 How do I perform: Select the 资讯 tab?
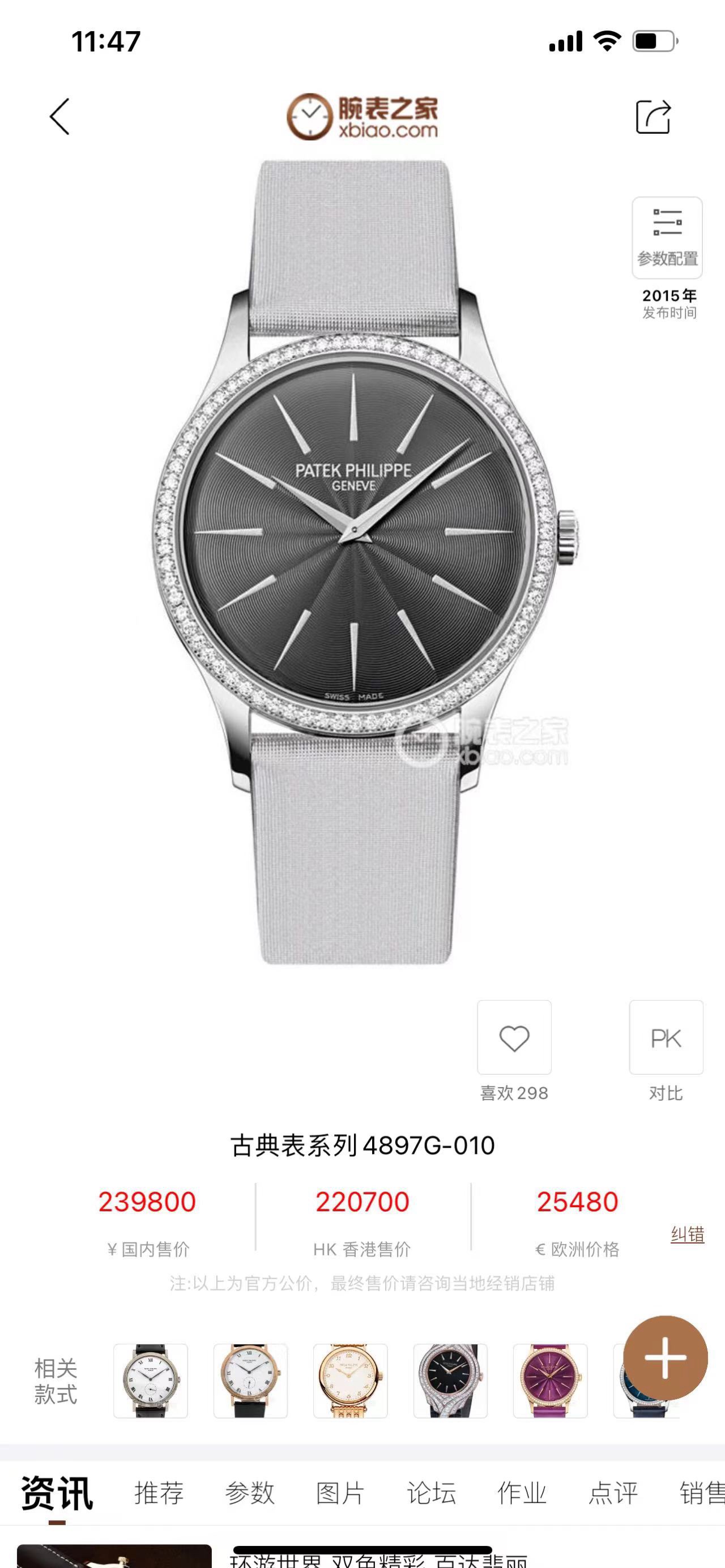[57, 1493]
